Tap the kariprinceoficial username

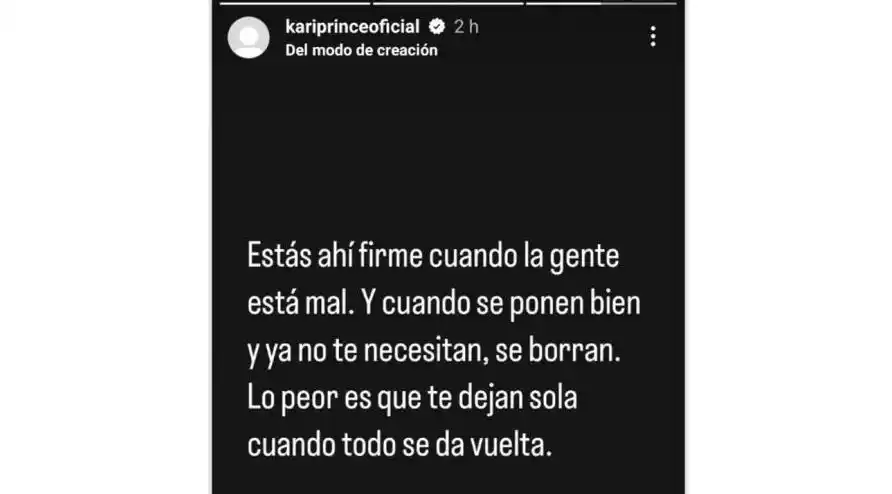(x=351, y=27)
